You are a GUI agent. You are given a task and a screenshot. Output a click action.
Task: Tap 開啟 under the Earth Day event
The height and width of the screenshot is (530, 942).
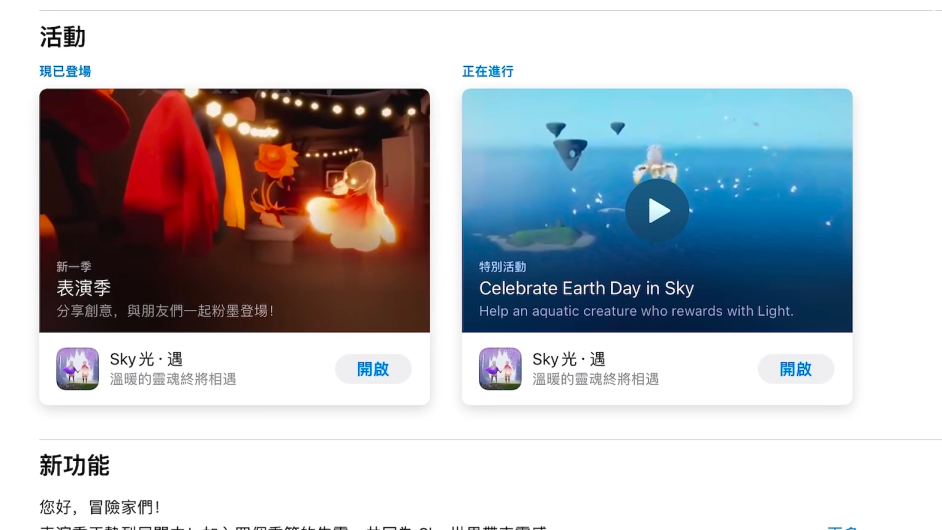tap(796, 369)
